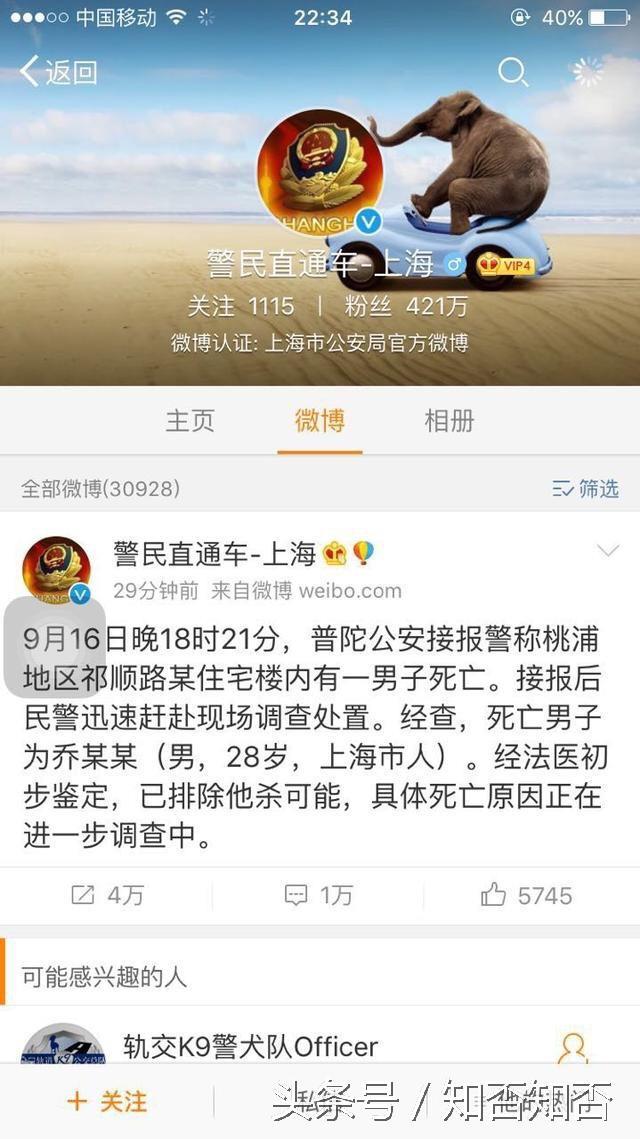Expand the post's dropdown arrow menu

pos(607,552)
